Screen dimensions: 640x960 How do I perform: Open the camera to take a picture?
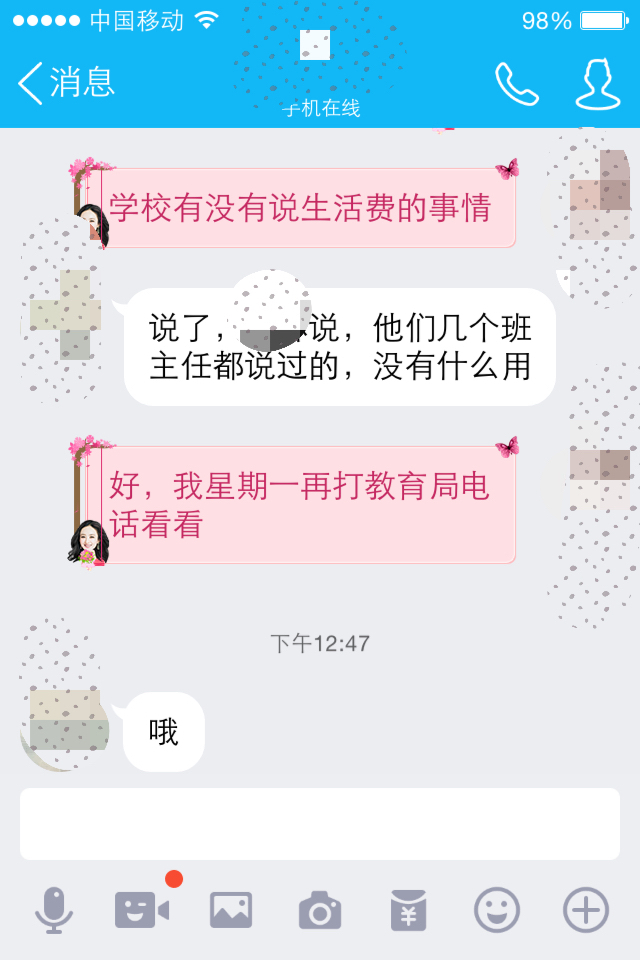(320, 910)
